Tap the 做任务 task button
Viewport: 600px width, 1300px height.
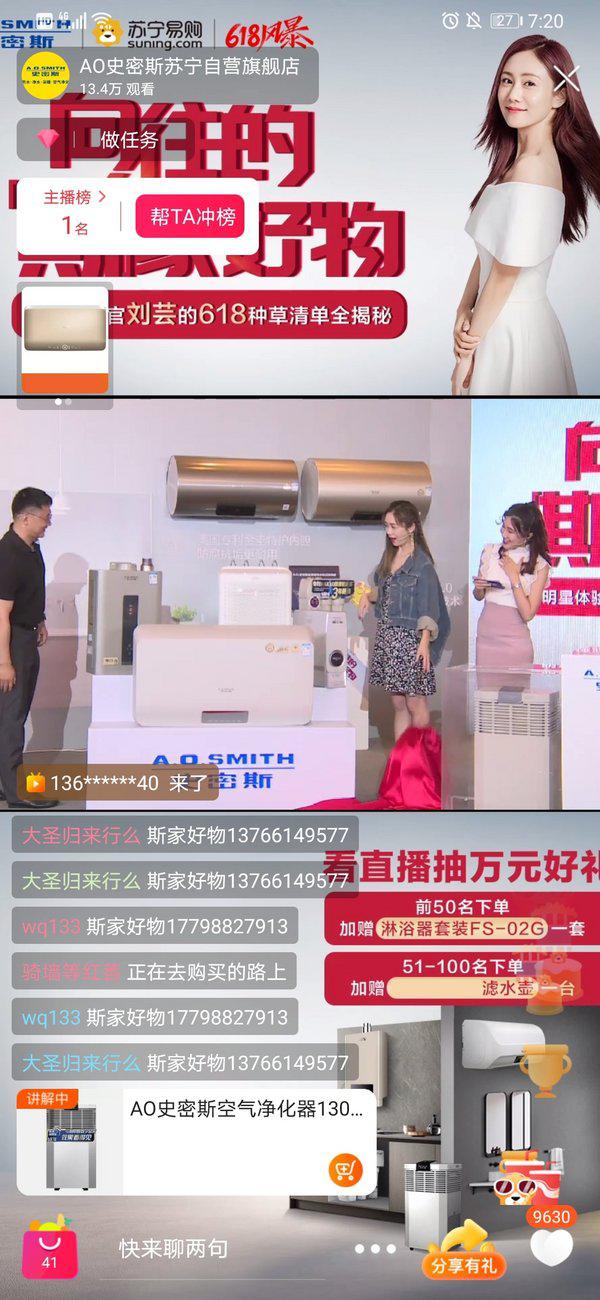point(108,140)
